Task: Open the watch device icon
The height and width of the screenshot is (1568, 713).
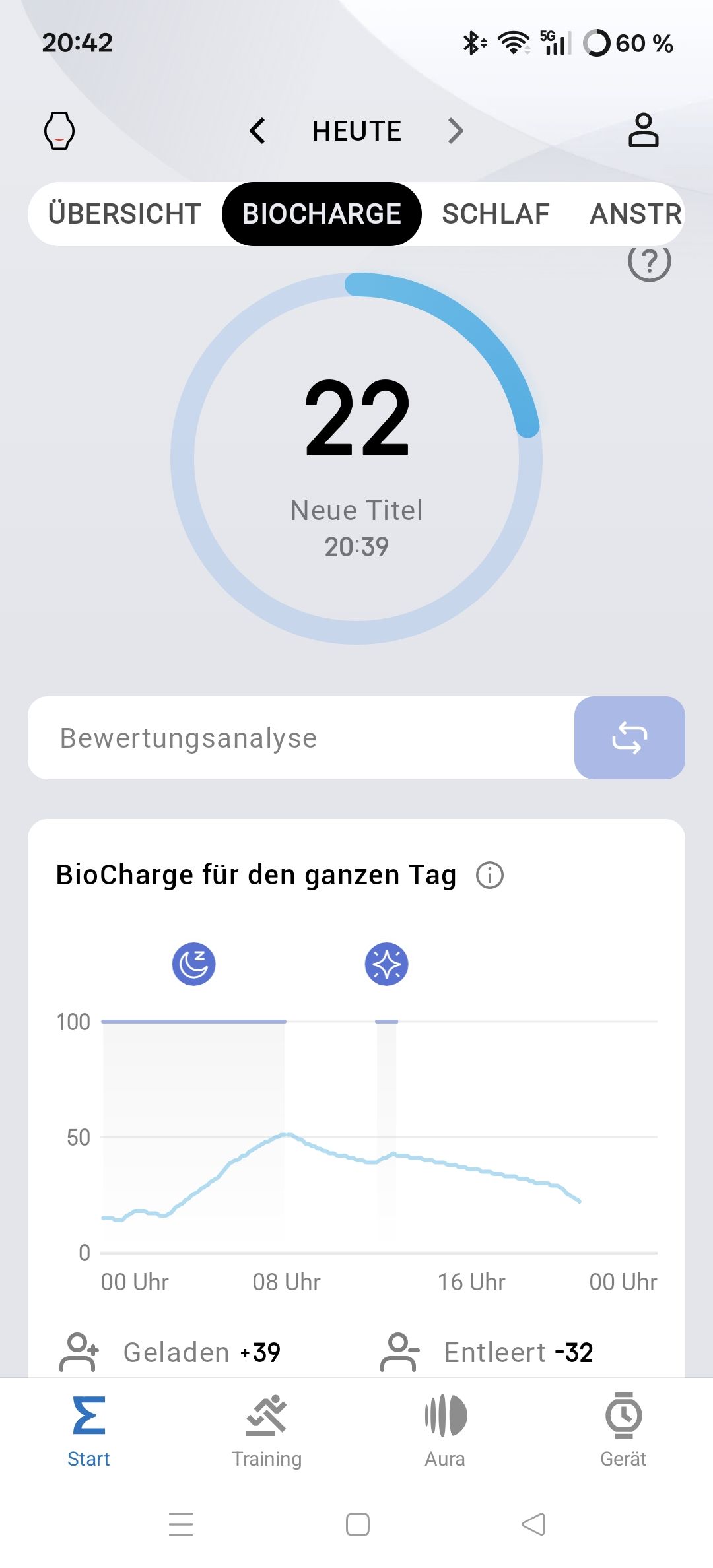Action: [59, 131]
